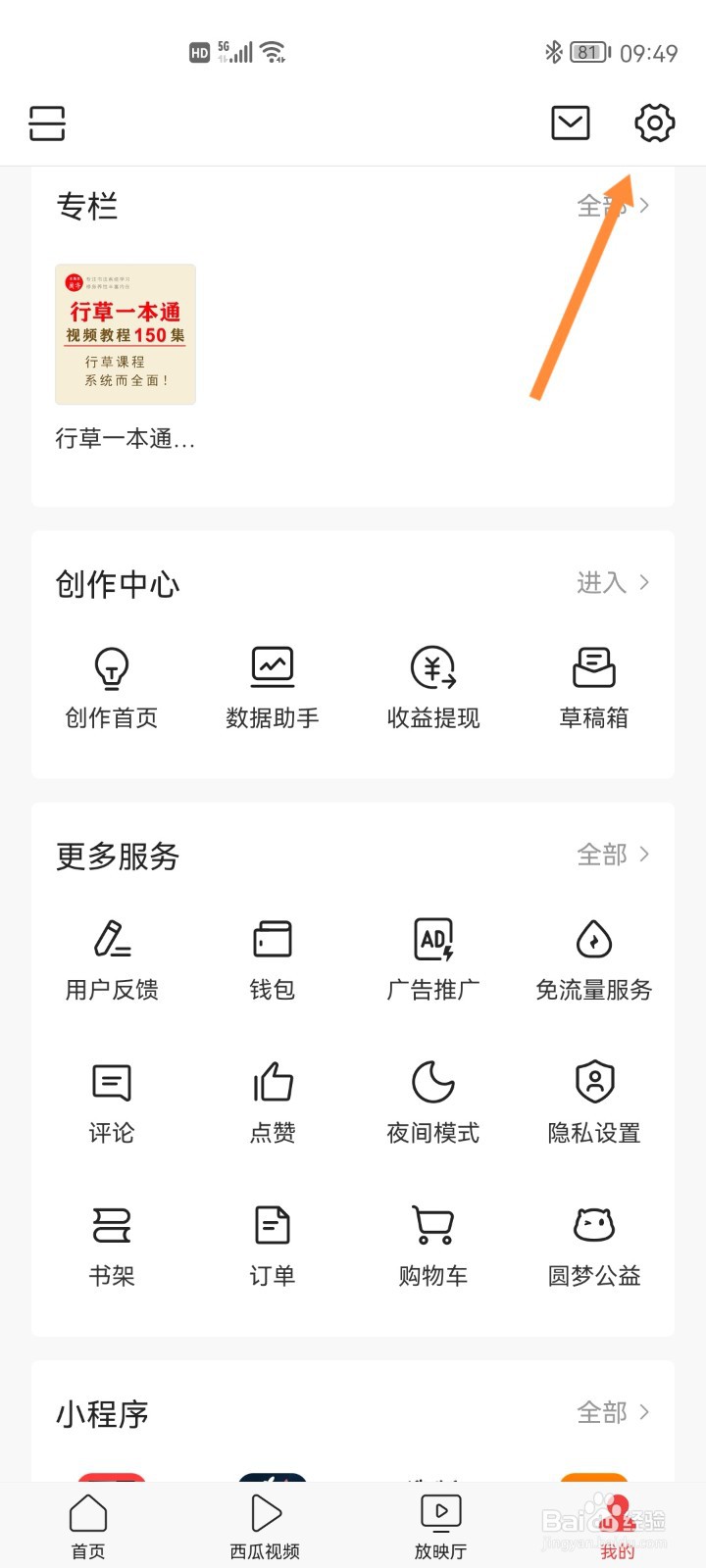
Task: Open the 草稿箱 drafts box
Action: [x=594, y=687]
